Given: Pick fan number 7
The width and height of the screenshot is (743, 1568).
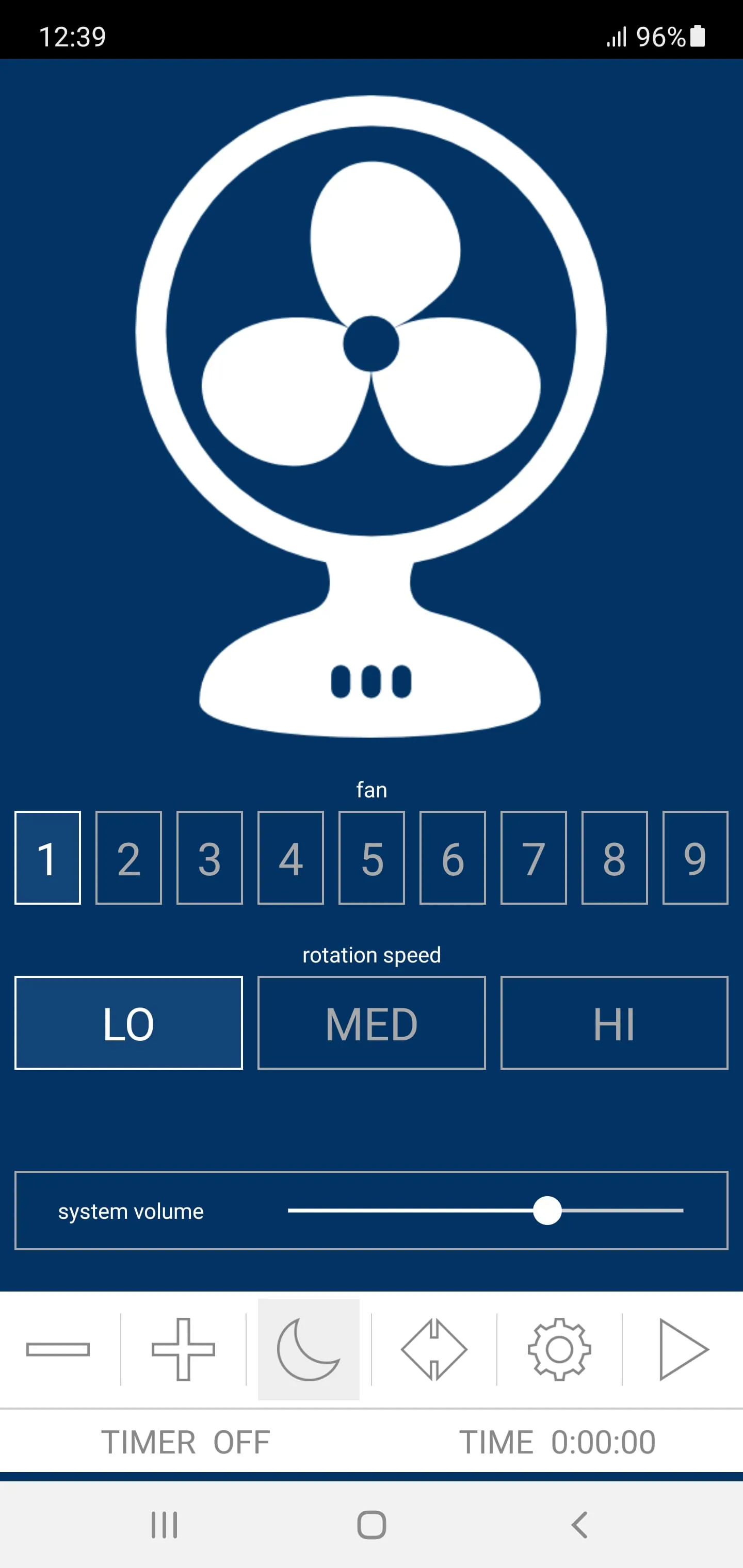Looking at the screenshot, I should 534,858.
